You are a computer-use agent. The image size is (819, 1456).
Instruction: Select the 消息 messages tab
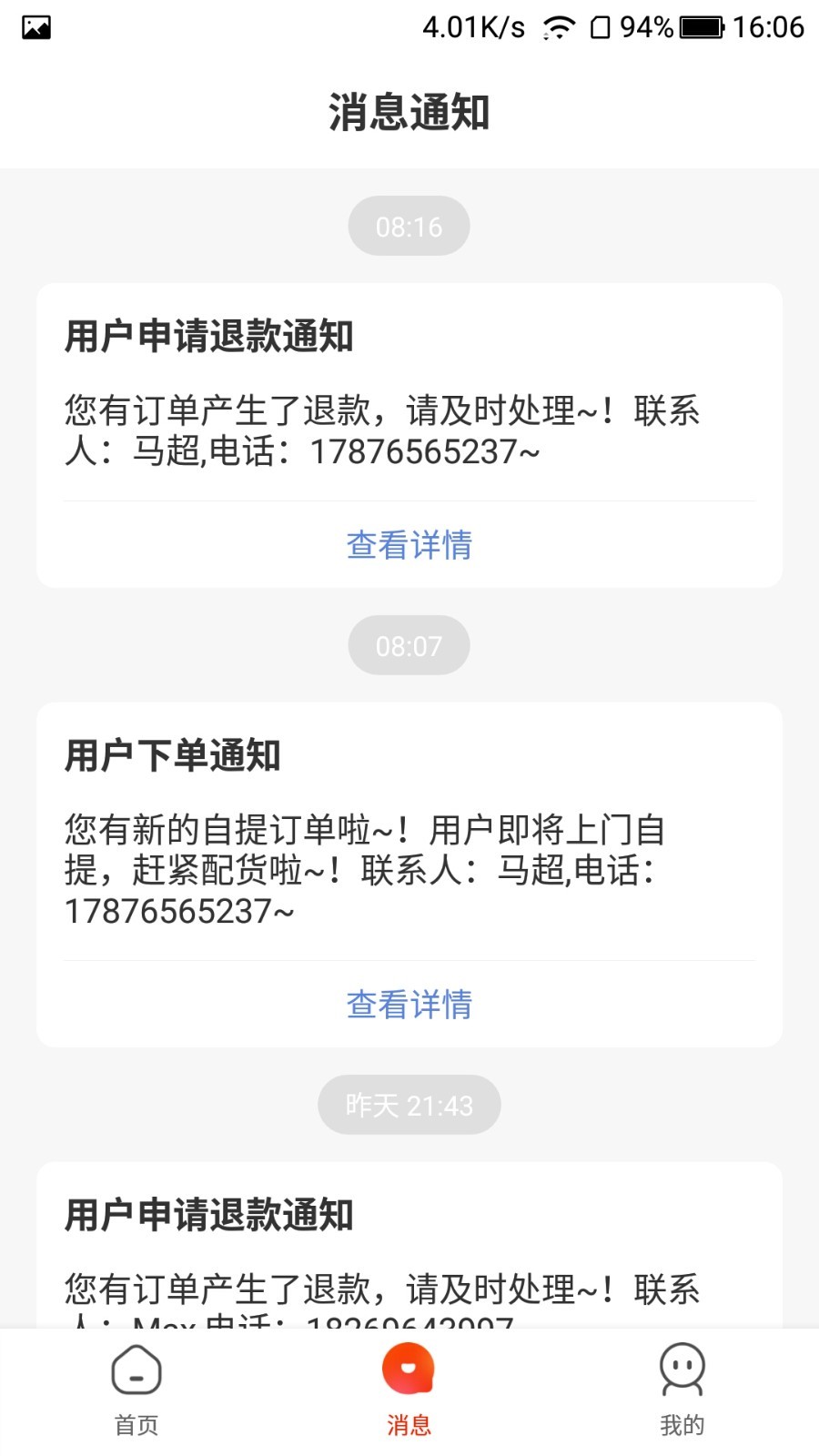[x=409, y=1390]
